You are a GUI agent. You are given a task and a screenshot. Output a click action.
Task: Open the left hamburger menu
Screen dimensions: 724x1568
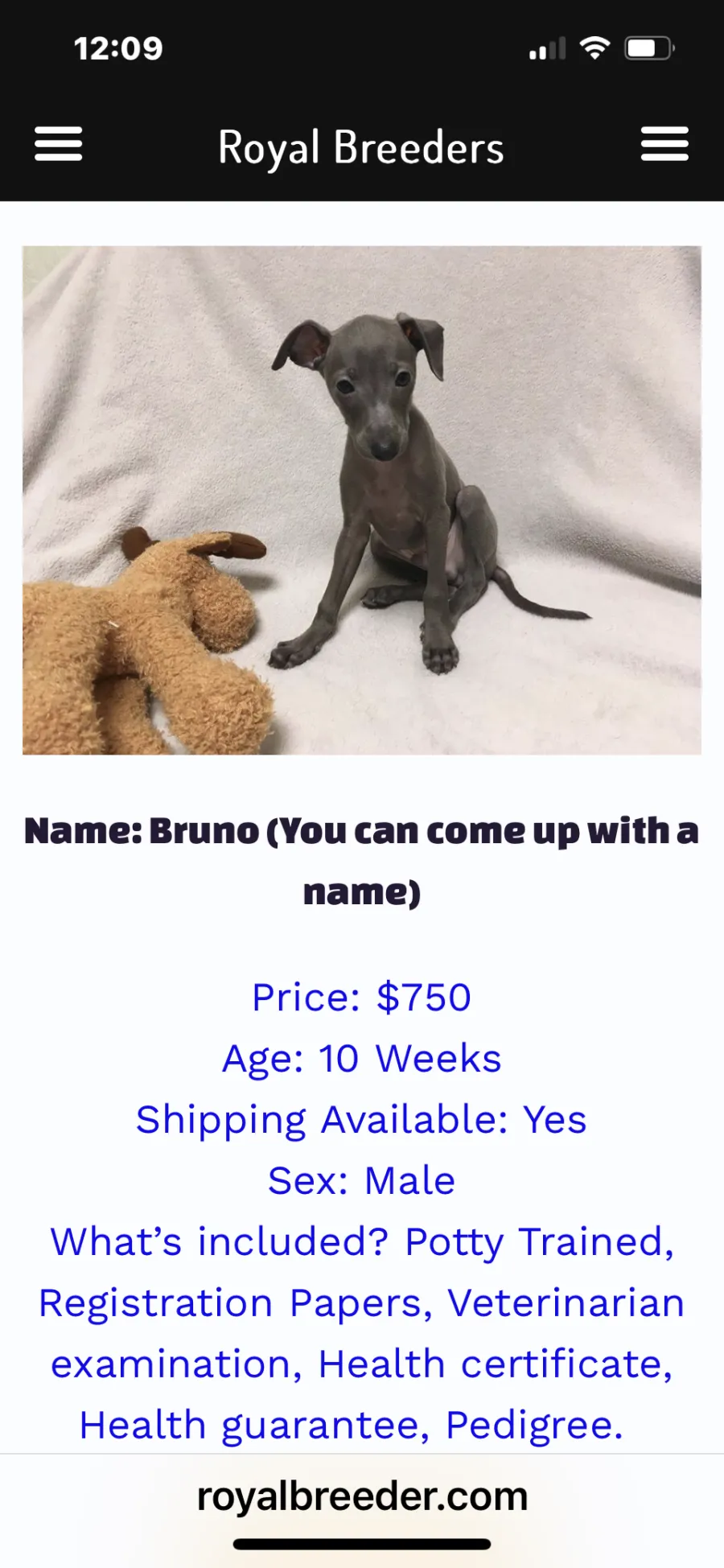click(x=58, y=144)
